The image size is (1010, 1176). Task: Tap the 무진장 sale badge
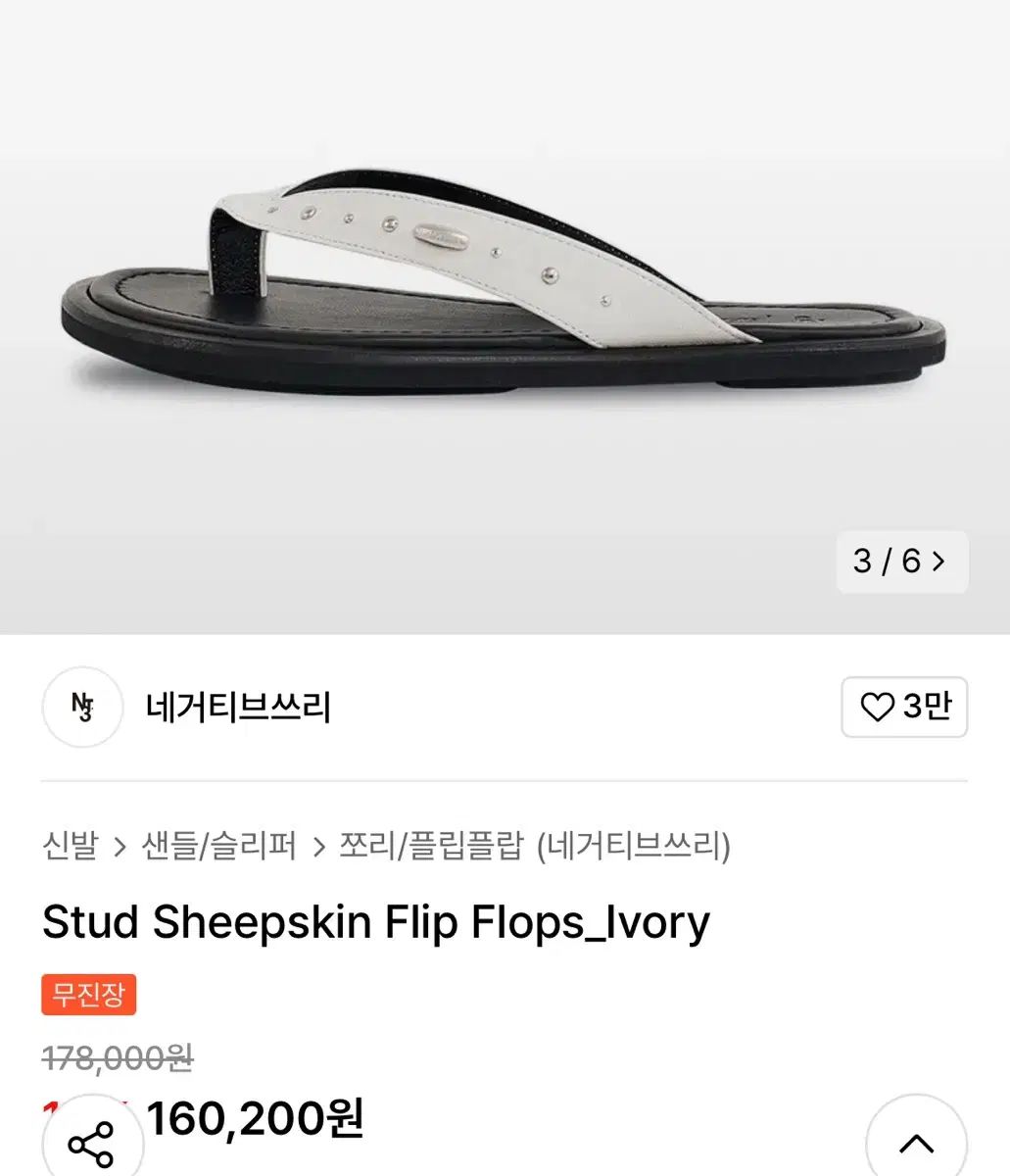[x=88, y=995]
